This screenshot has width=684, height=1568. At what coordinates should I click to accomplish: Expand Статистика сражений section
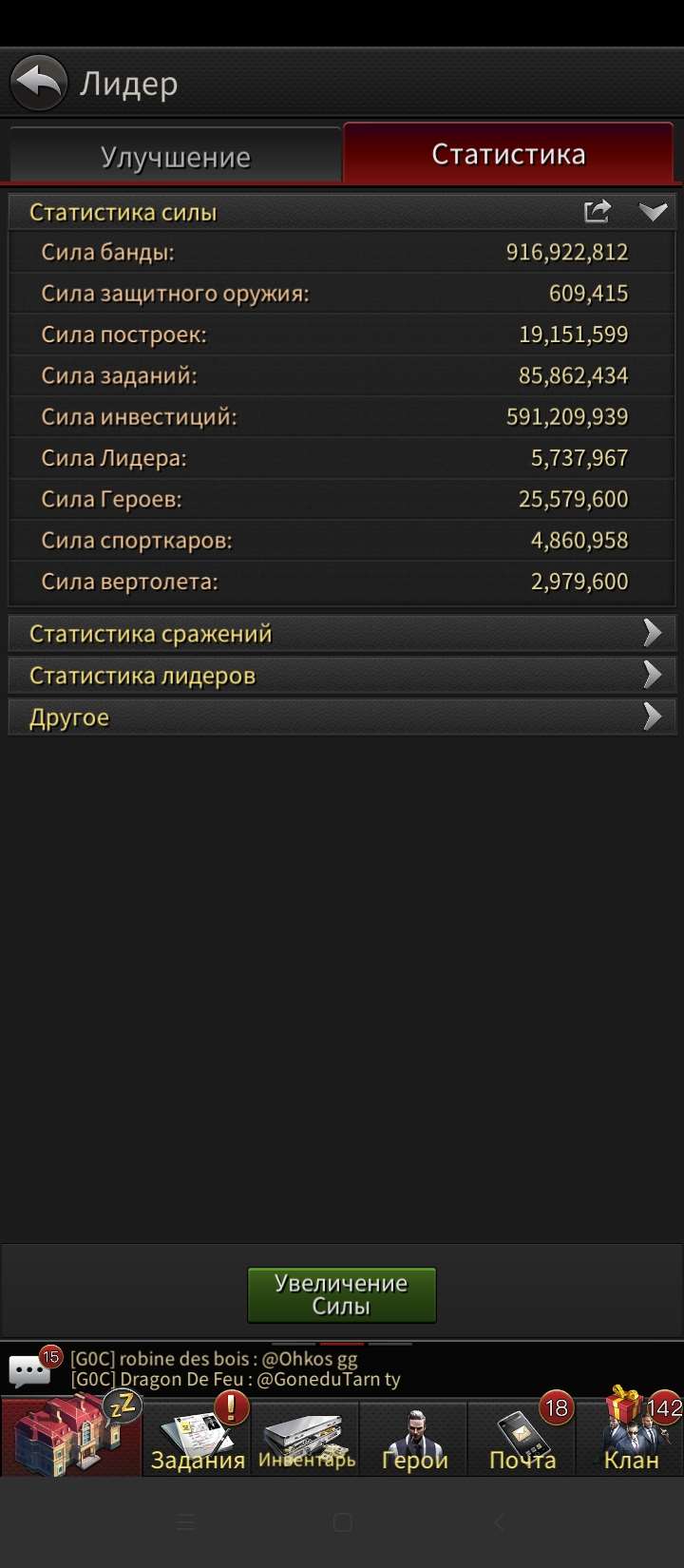pyautogui.click(x=342, y=634)
